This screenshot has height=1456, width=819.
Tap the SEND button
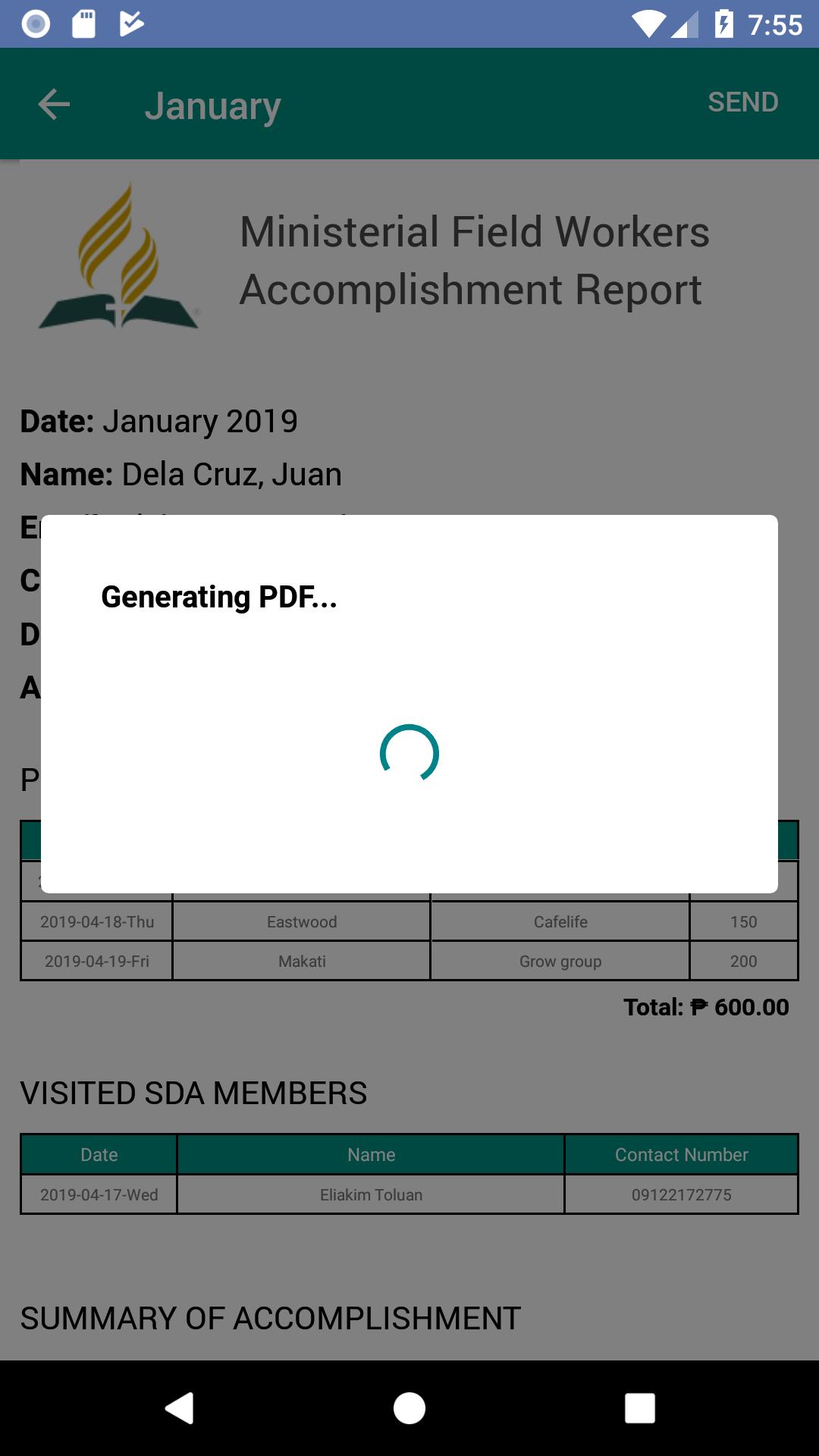click(742, 102)
